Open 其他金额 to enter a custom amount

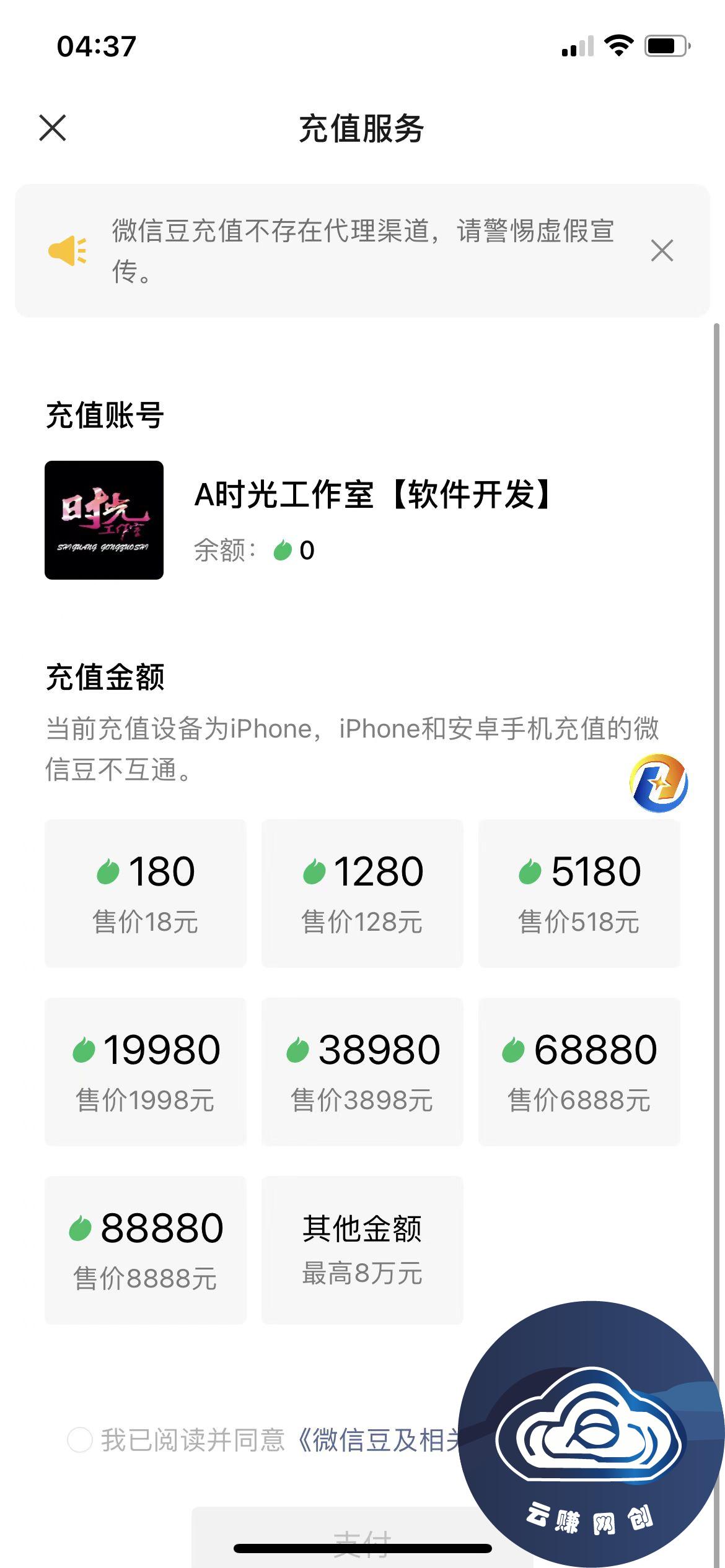[362, 1250]
